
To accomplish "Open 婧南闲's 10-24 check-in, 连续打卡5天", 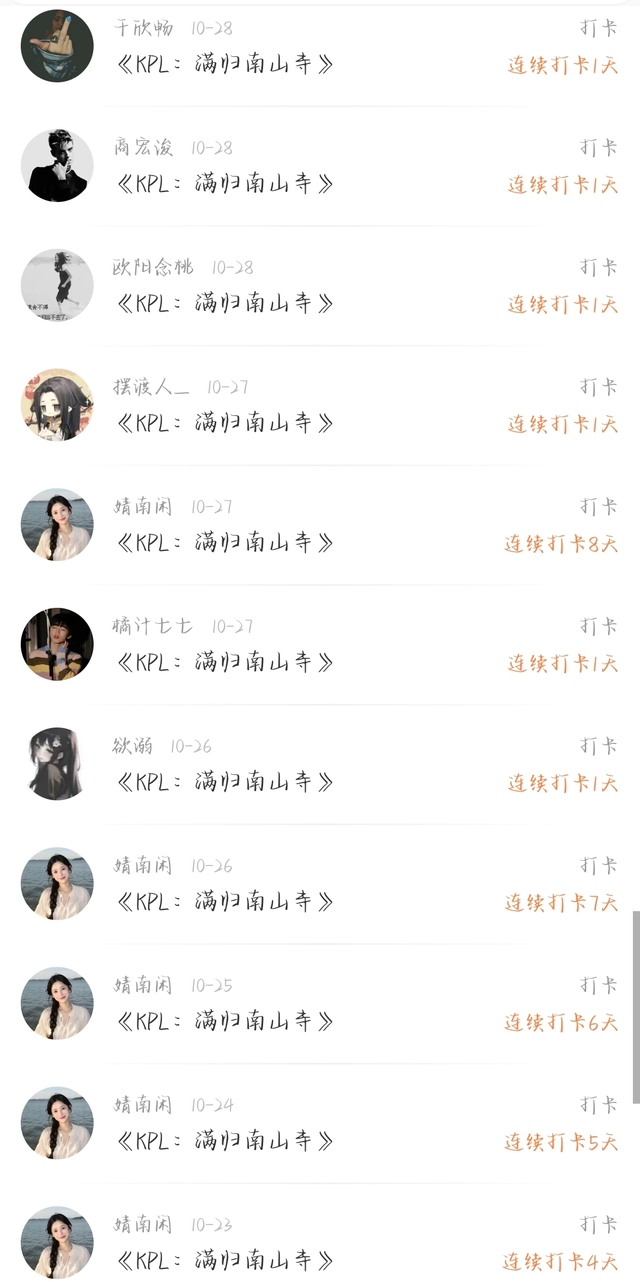I will pos(225,1141).
